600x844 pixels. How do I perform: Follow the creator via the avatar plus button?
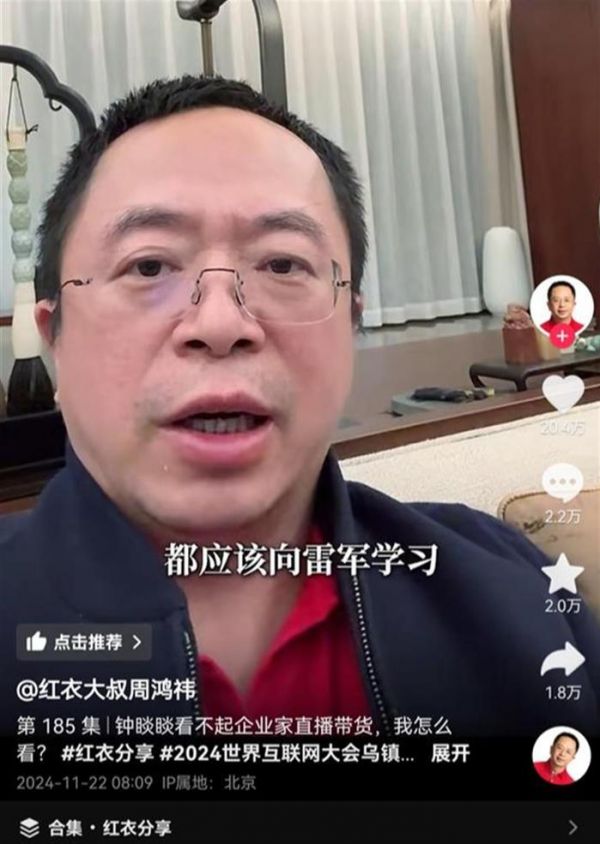click(x=561, y=337)
